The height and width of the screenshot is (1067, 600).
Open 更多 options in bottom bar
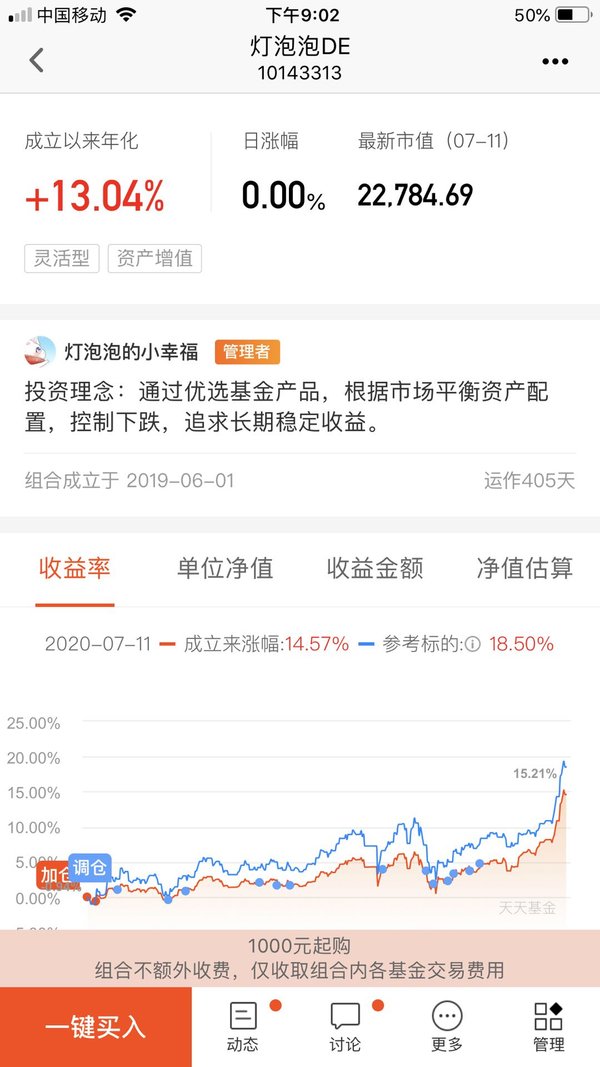(447, 1026)
